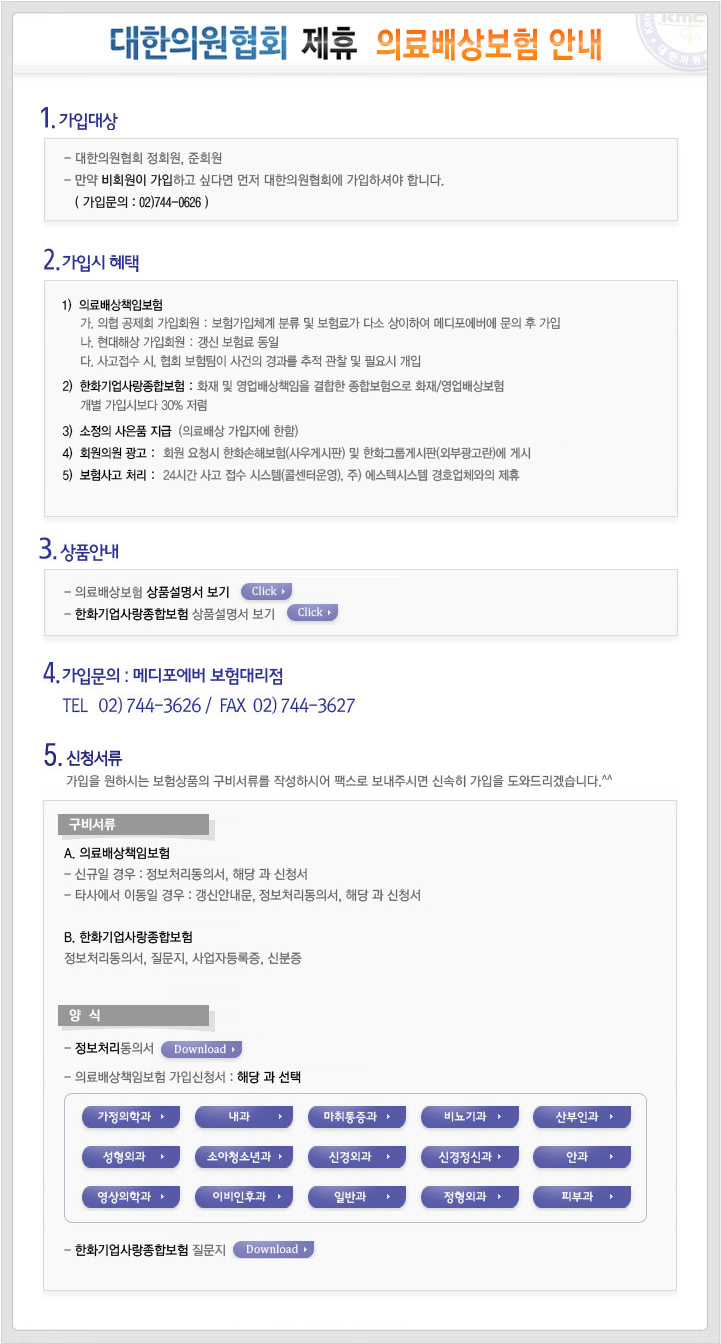The image size is (721, 1344).
Task: Choose the 이비인후과 button
Action: tap(244, 1196)
